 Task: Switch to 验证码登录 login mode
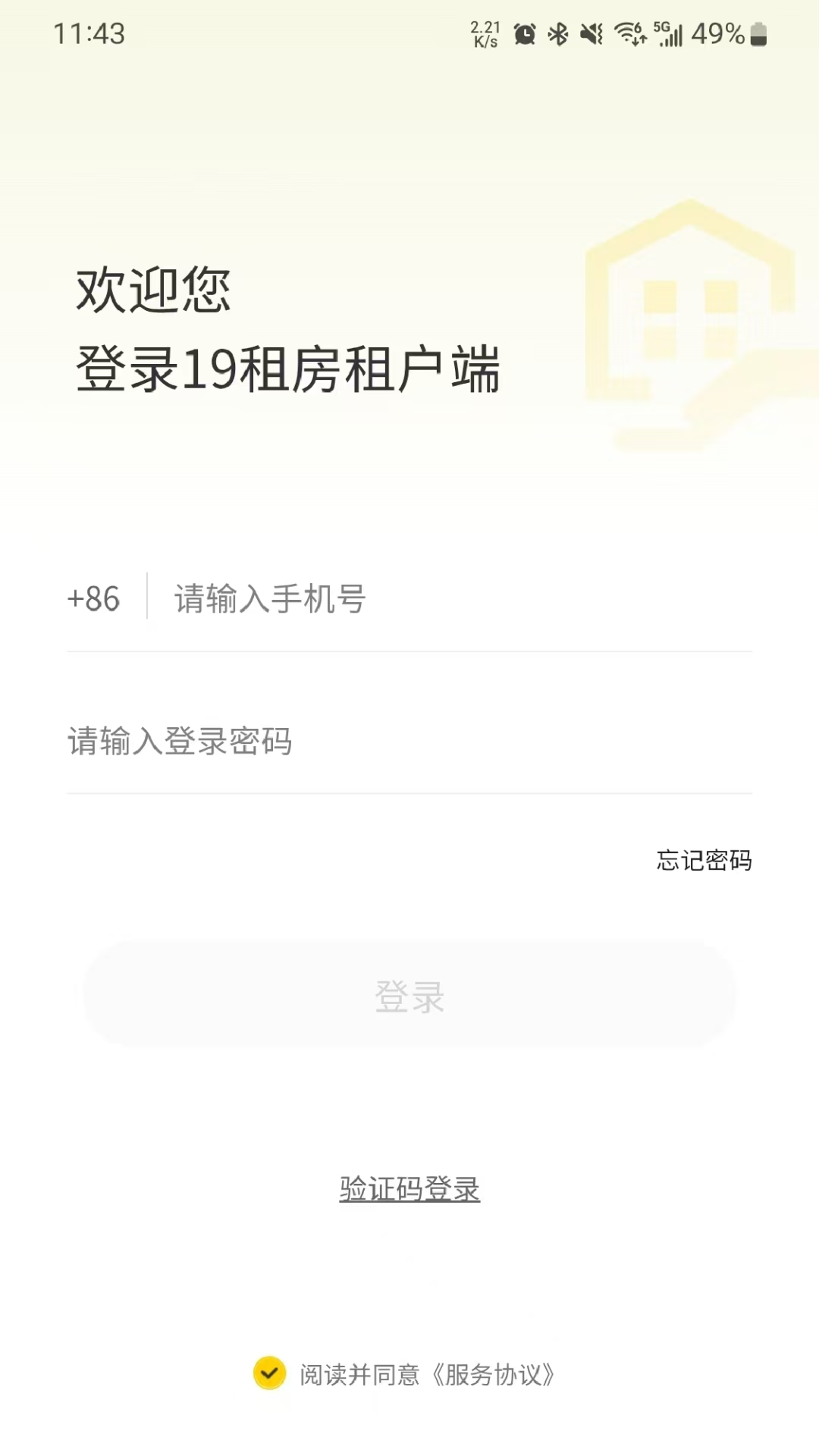point(409,1189)
